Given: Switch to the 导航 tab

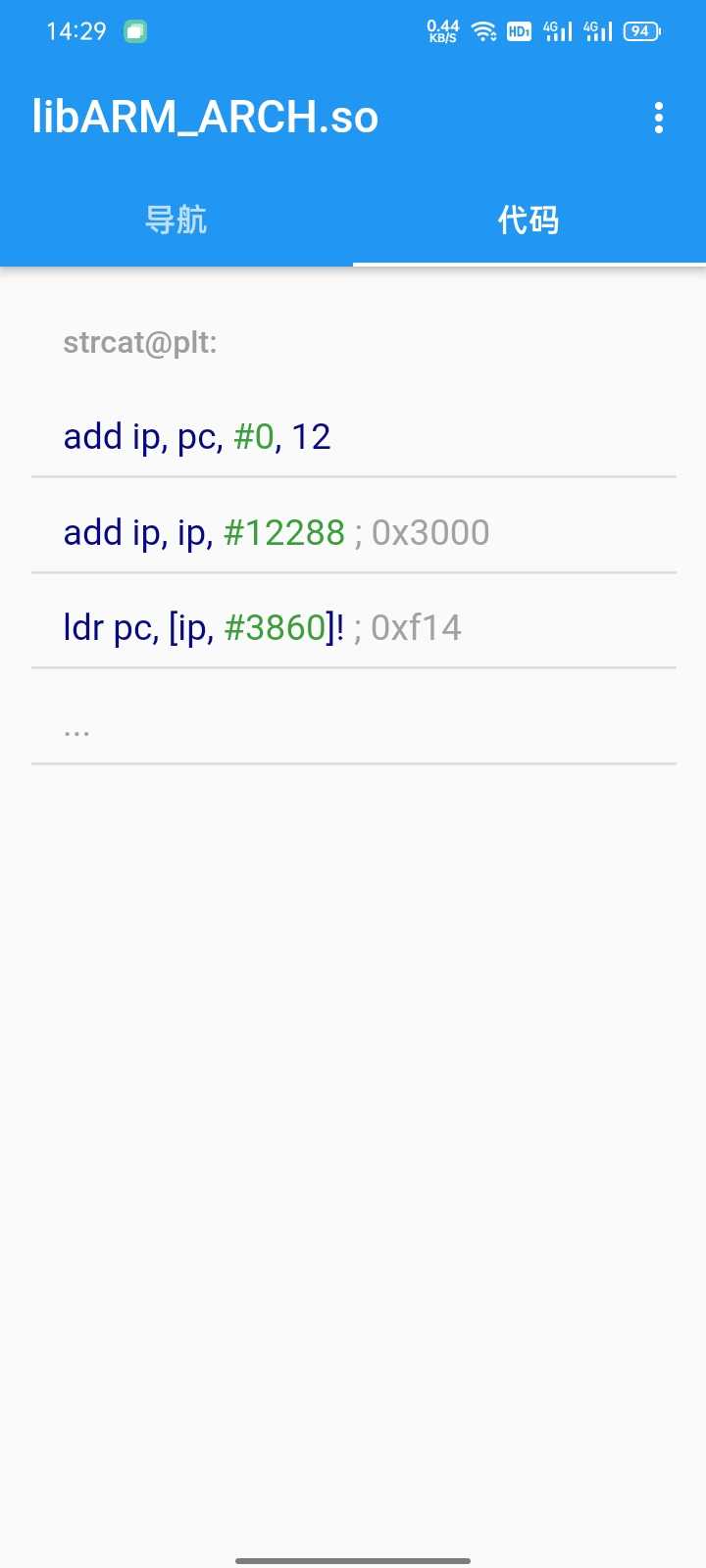Looking at the screenshot, I should [x=176, y=220].
